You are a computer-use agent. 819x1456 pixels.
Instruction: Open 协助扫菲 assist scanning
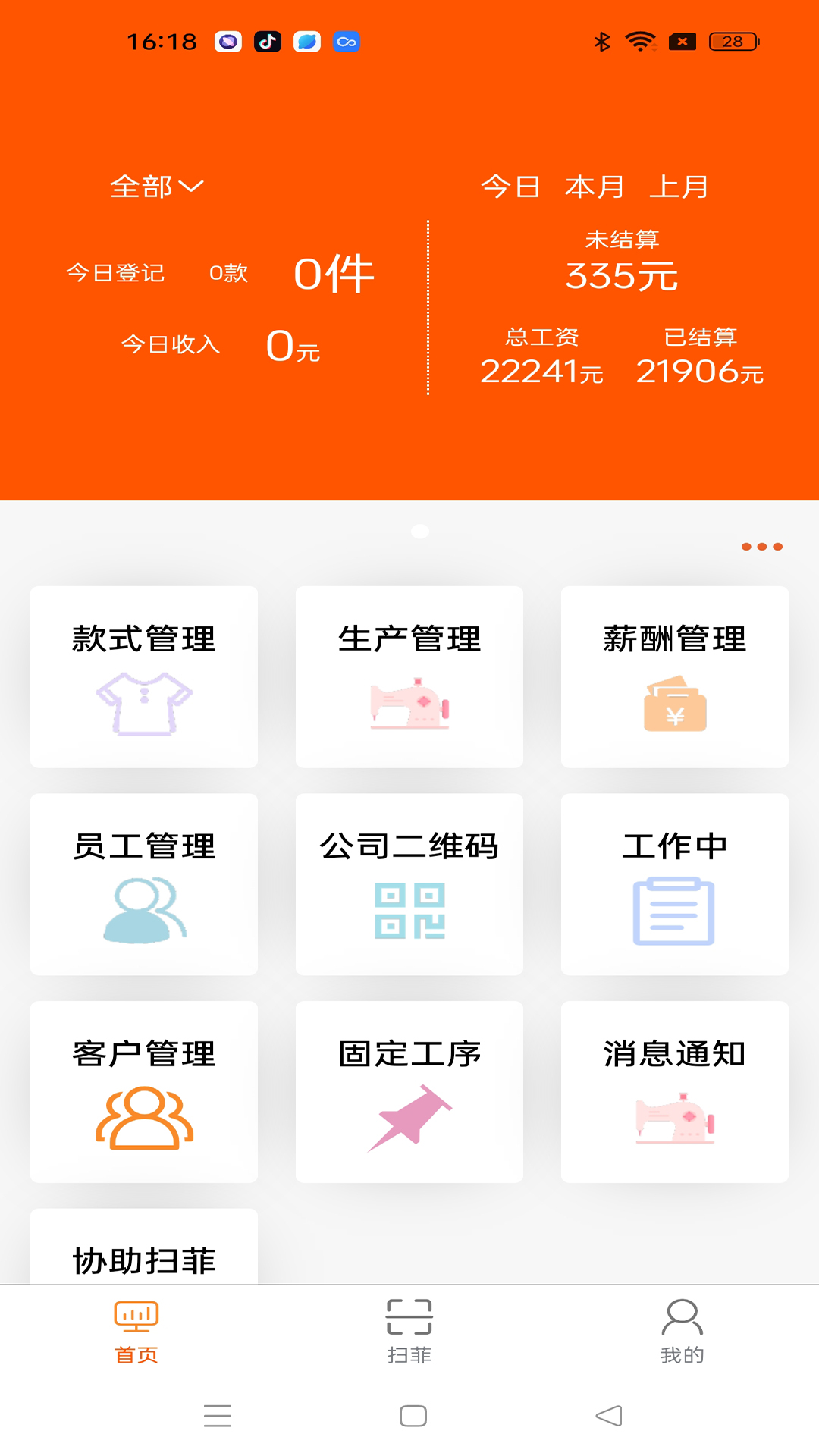143,1255
